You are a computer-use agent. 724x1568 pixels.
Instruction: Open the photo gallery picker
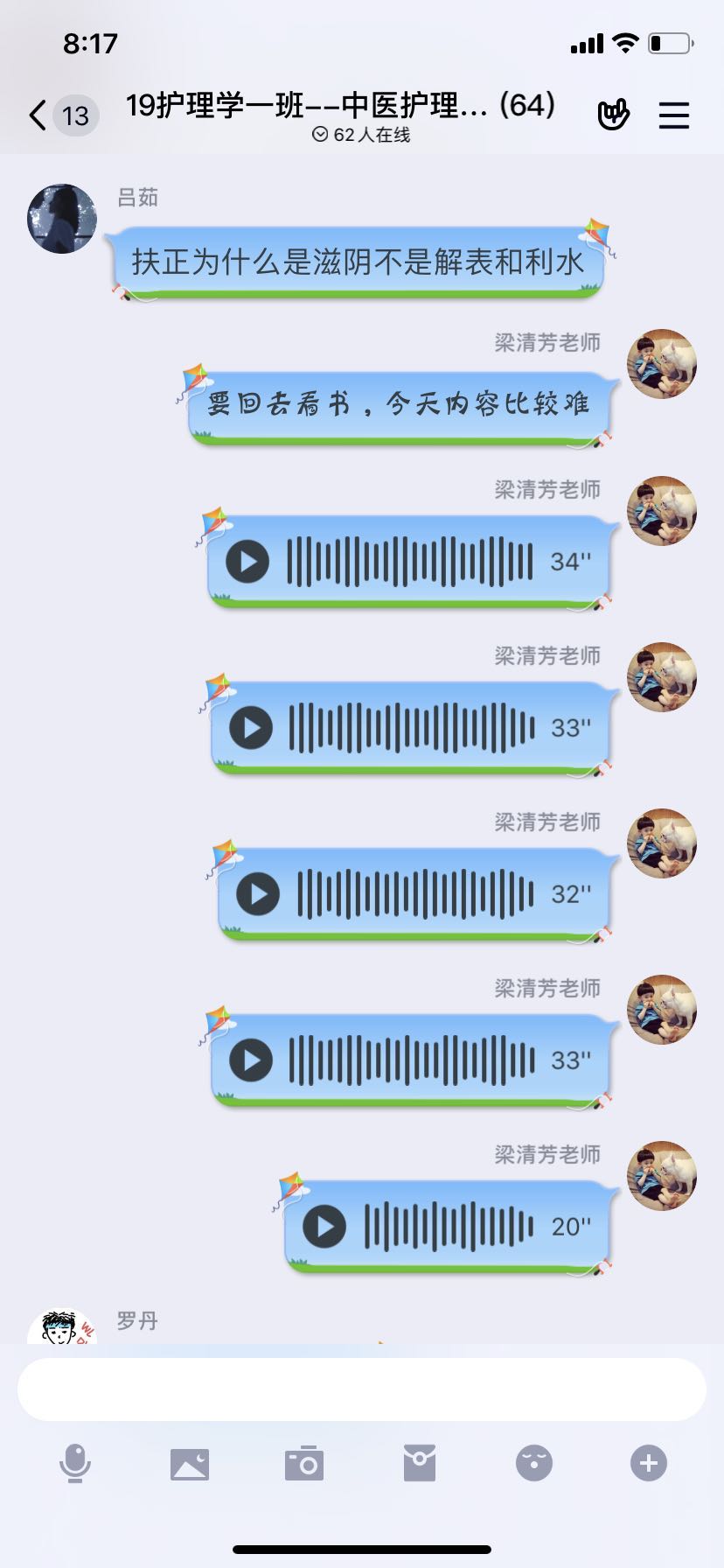[190, 1463]
